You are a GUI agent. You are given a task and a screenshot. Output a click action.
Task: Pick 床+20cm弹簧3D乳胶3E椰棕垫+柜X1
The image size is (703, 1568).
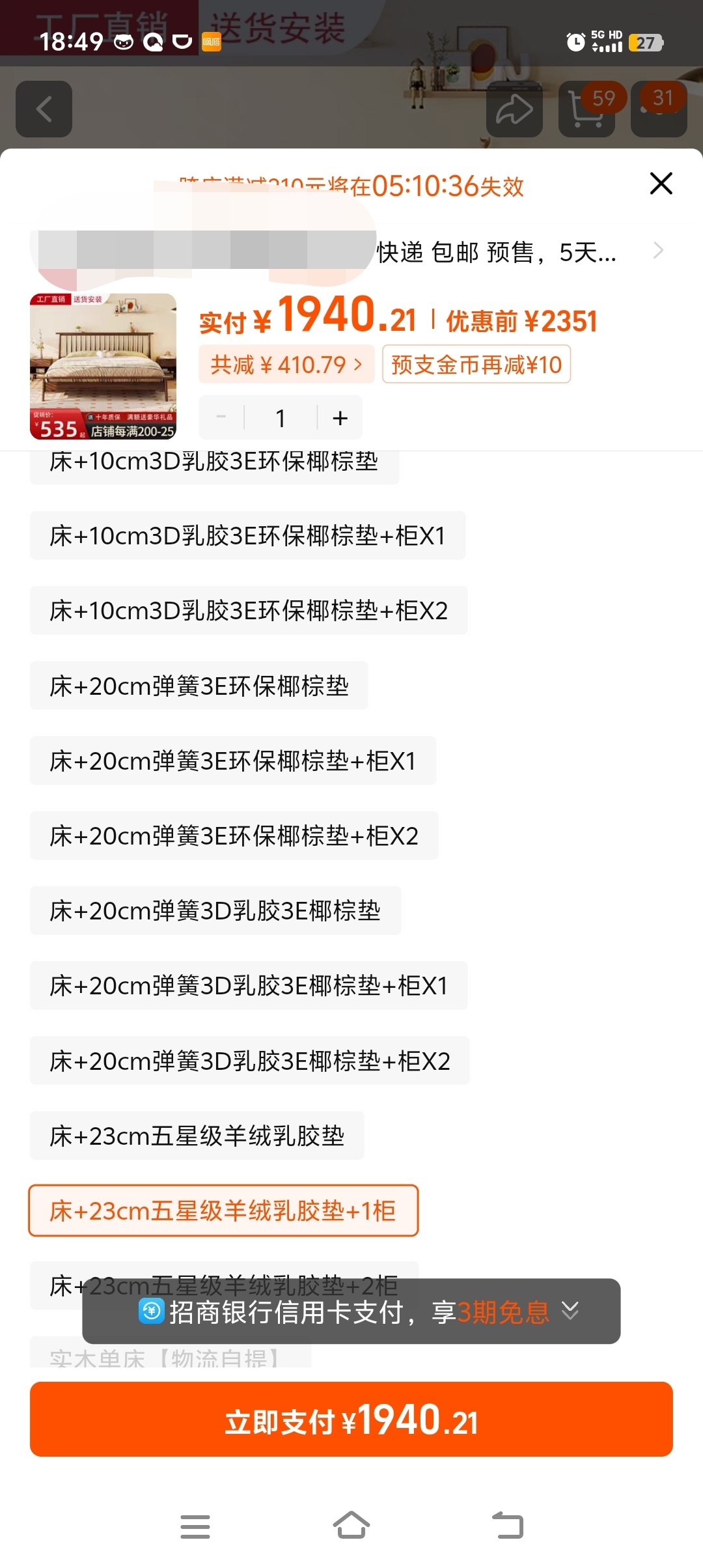pyautogui.click(x=249, y=985)
